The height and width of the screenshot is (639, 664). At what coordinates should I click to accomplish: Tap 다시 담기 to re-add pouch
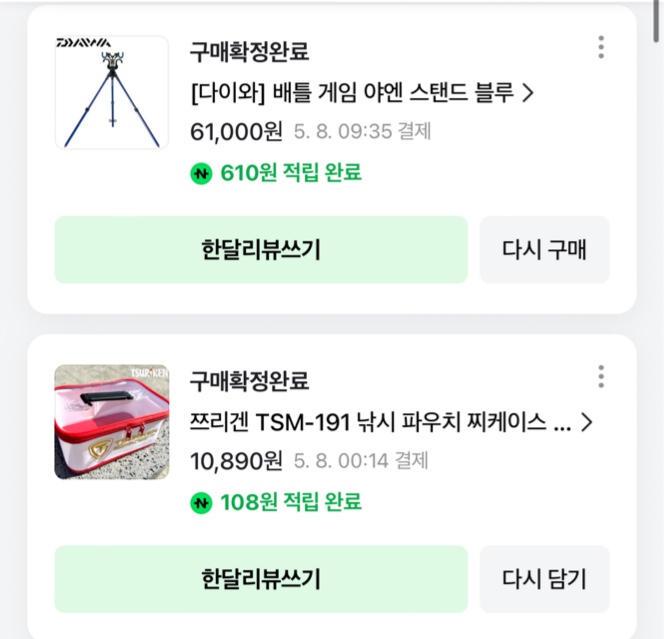click(544, 579)
